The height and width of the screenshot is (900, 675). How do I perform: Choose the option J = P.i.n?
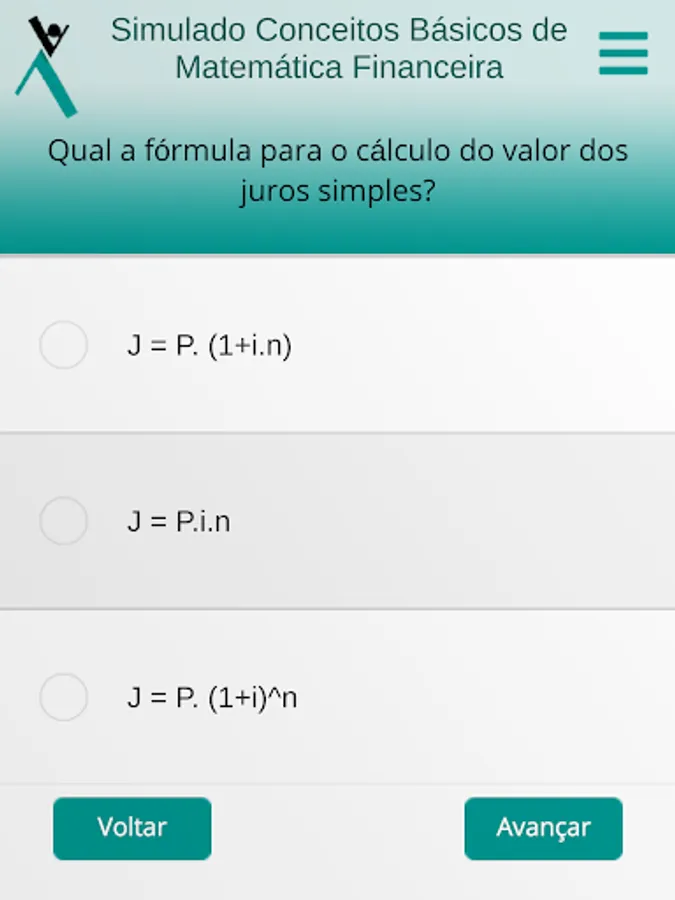pyautogui.click(x=64, y=521)
